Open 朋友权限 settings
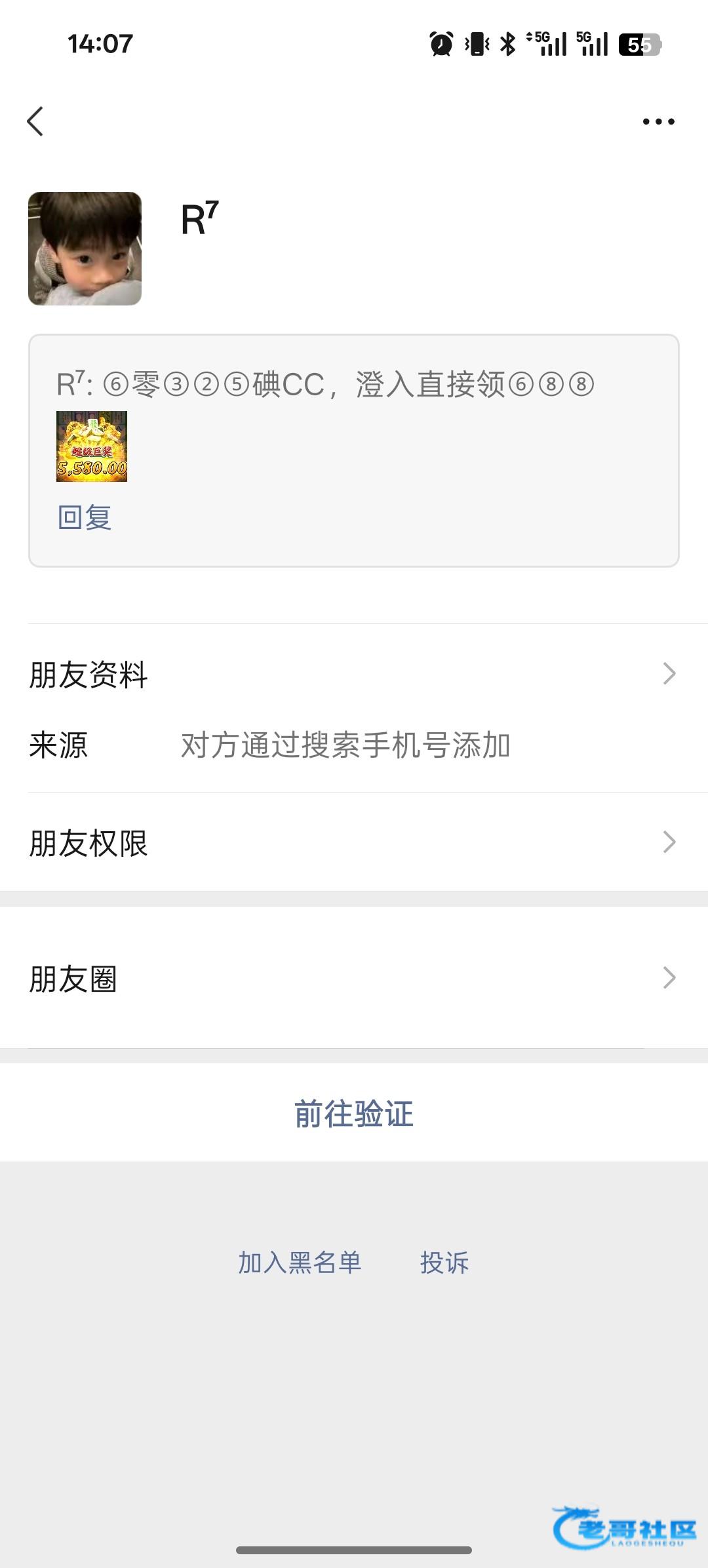The width and height of the screenshot is (708, 1568). point(354,842)
